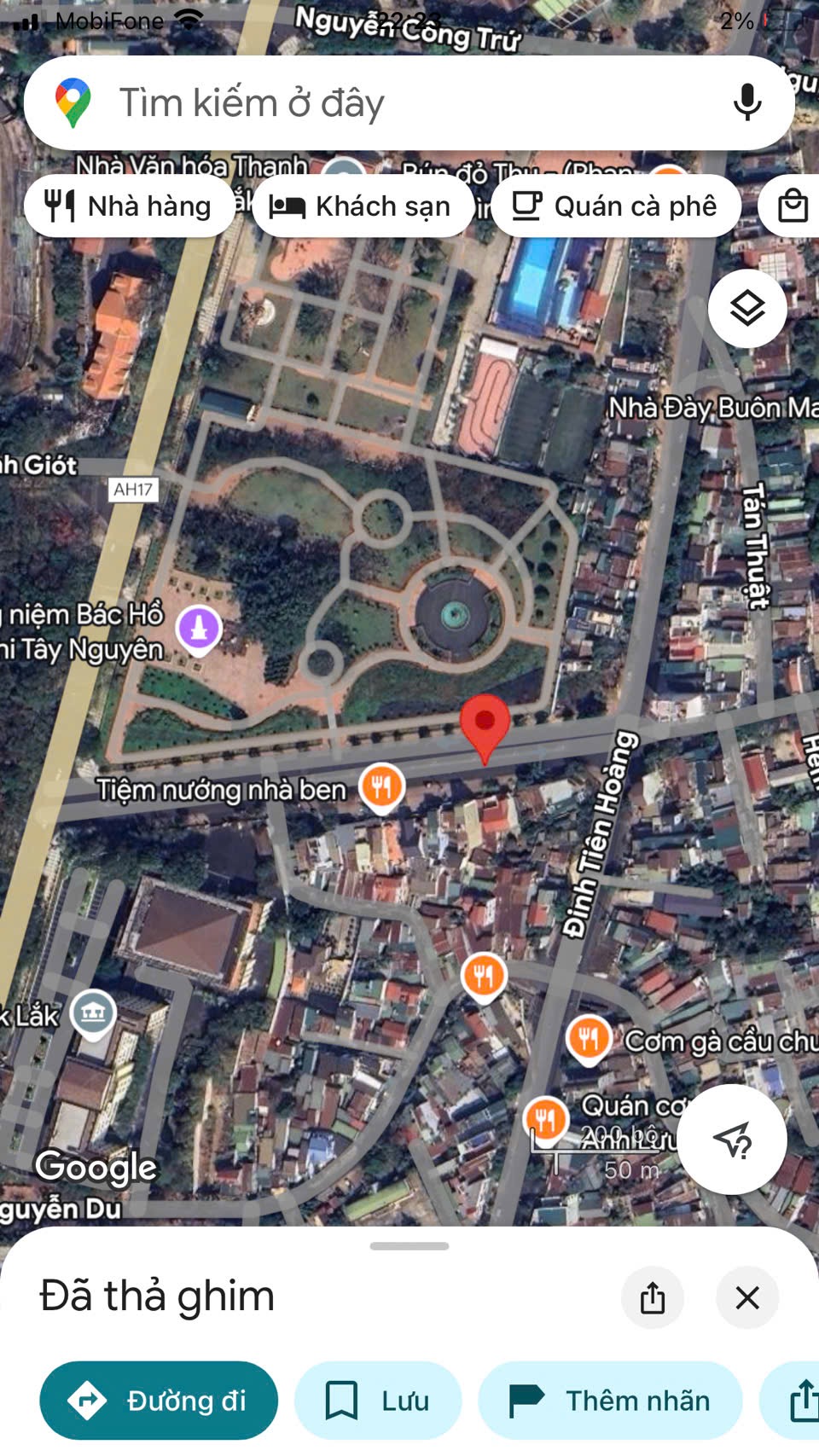Select the Khách sạn filter chip

pos(363,206)
